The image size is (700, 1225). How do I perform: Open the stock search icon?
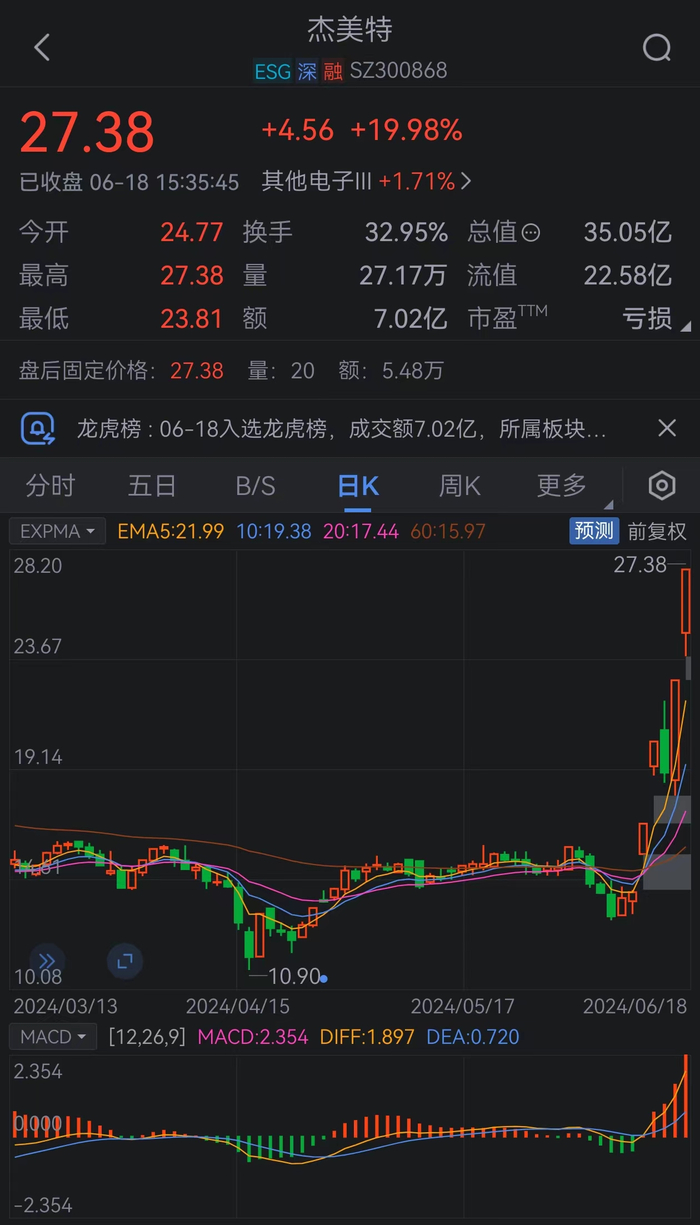click(657, 47)
